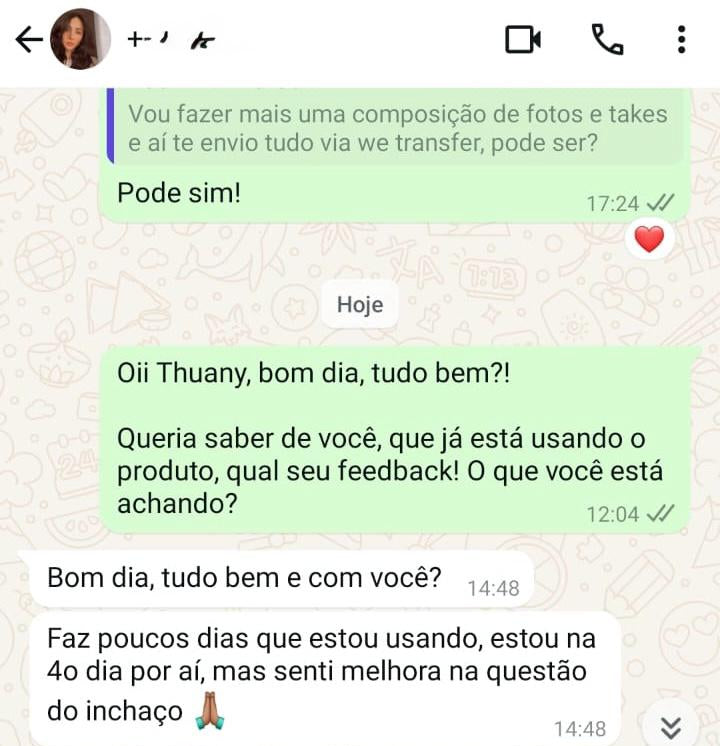
Task: Tap the quoted message about we transfer
Action: pyautogui.click(x=396, y=127)
